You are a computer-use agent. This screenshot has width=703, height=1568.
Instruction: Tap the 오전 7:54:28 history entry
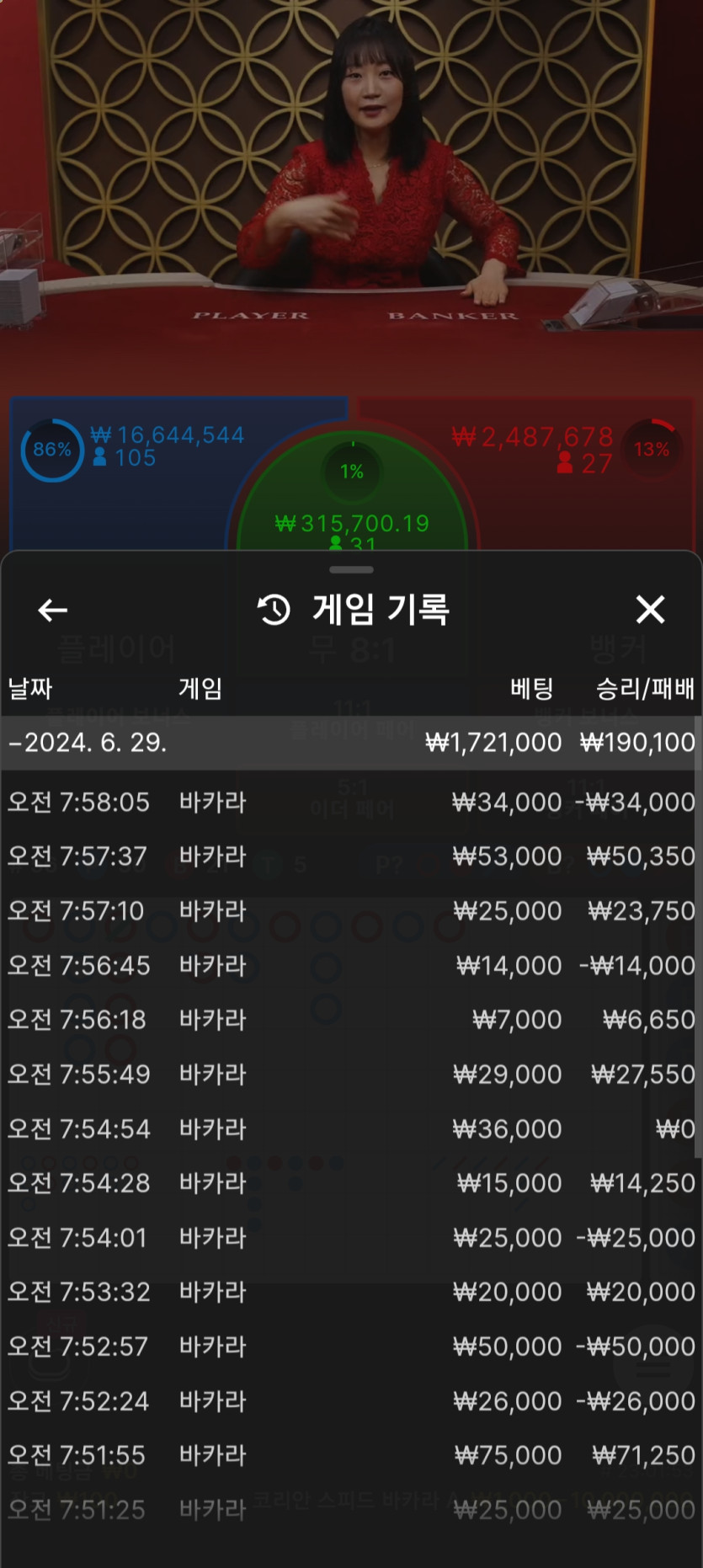click(x=351, y=1183)
